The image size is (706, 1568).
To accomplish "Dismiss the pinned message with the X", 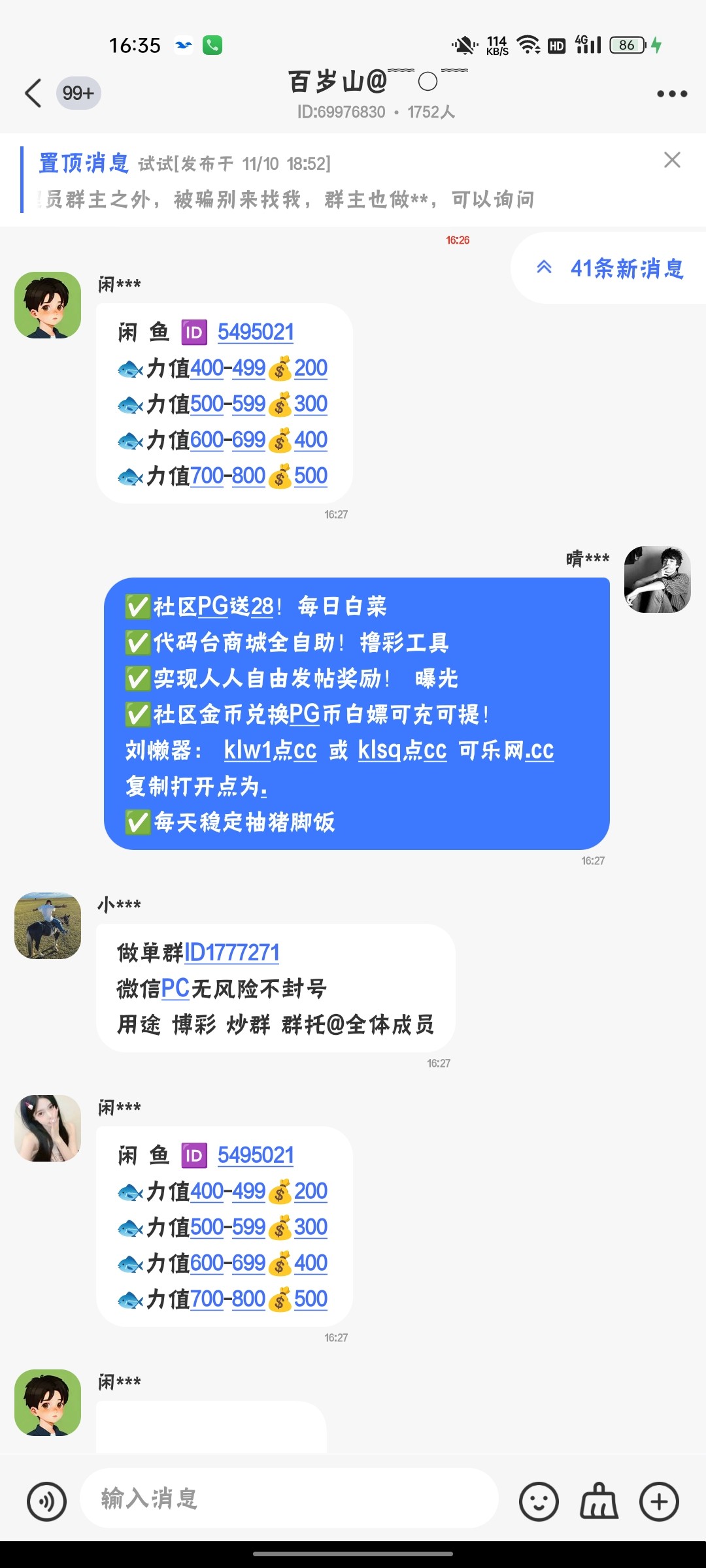I will pos(673,160).
